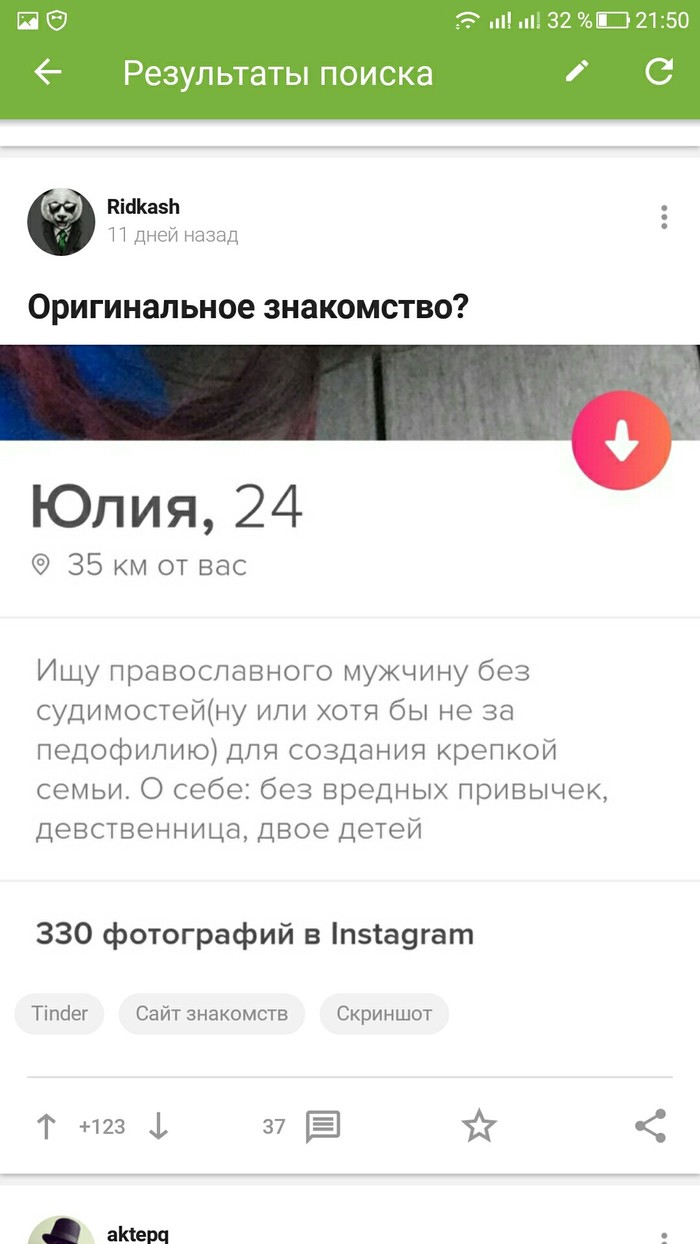Image resolution: width=700 pixels, height=1244 pixels.
Task: Select the Tinder tag
Action: [60, 1013]
